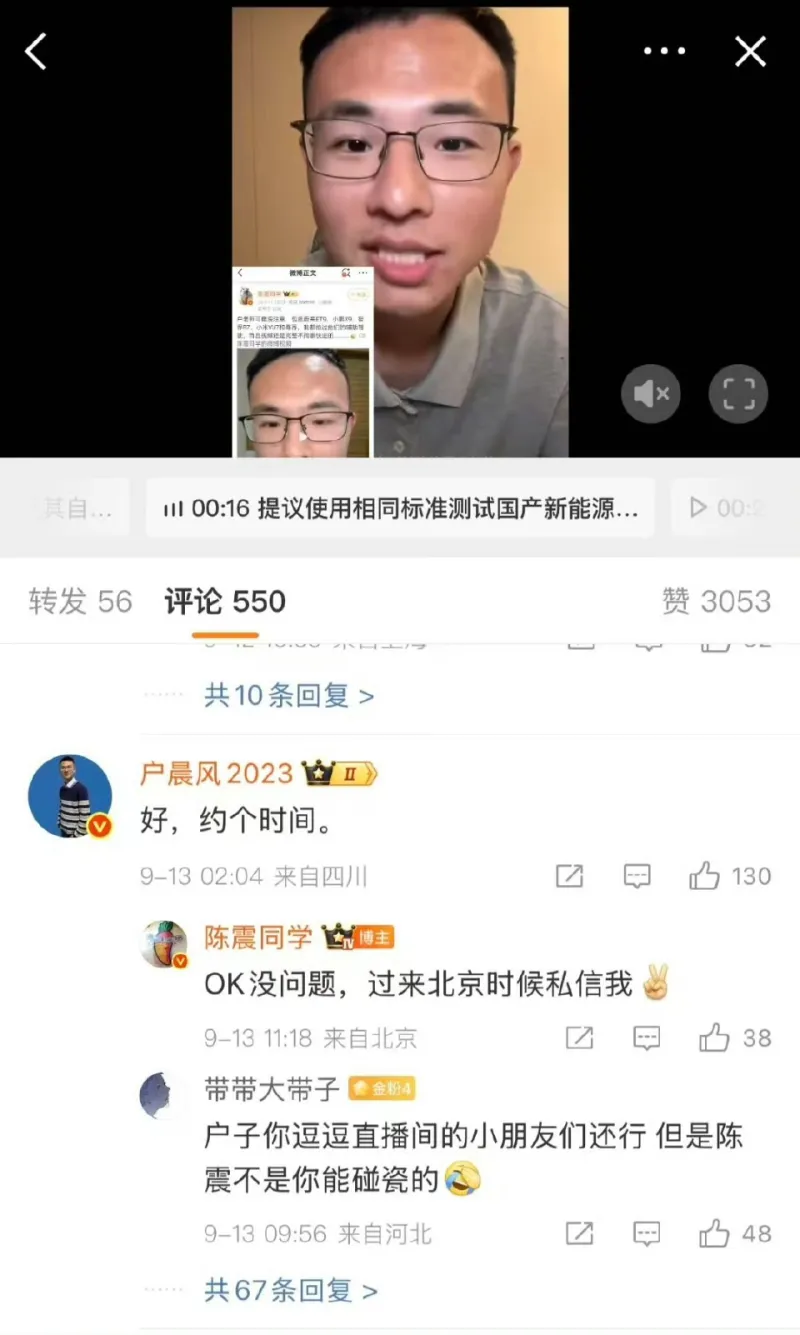
Task: Select the 评论 550 tab
Action: click(x=225, y=601)
